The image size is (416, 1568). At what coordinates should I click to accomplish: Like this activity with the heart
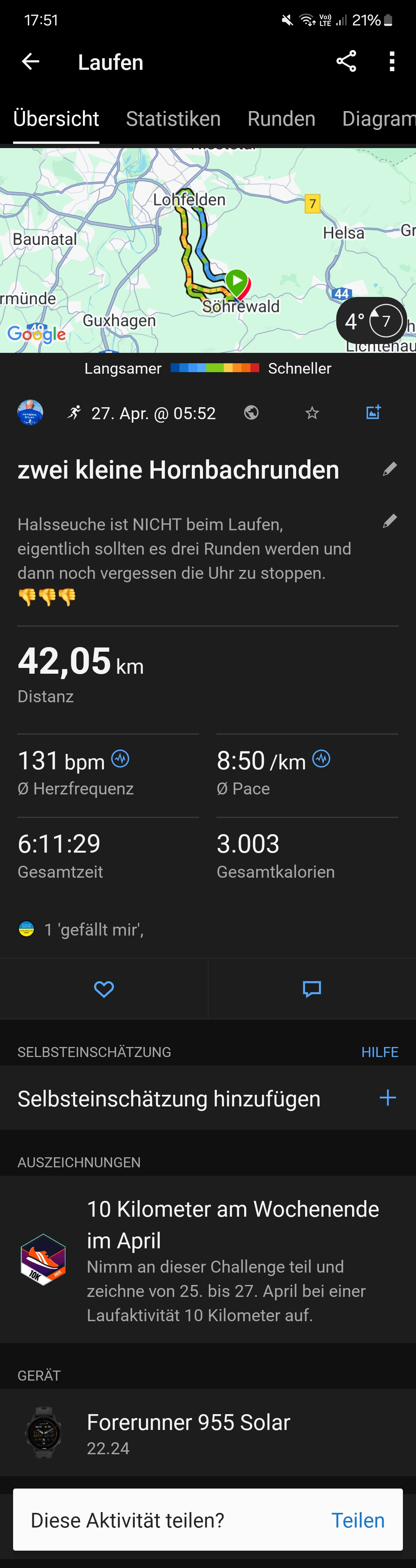104,989
